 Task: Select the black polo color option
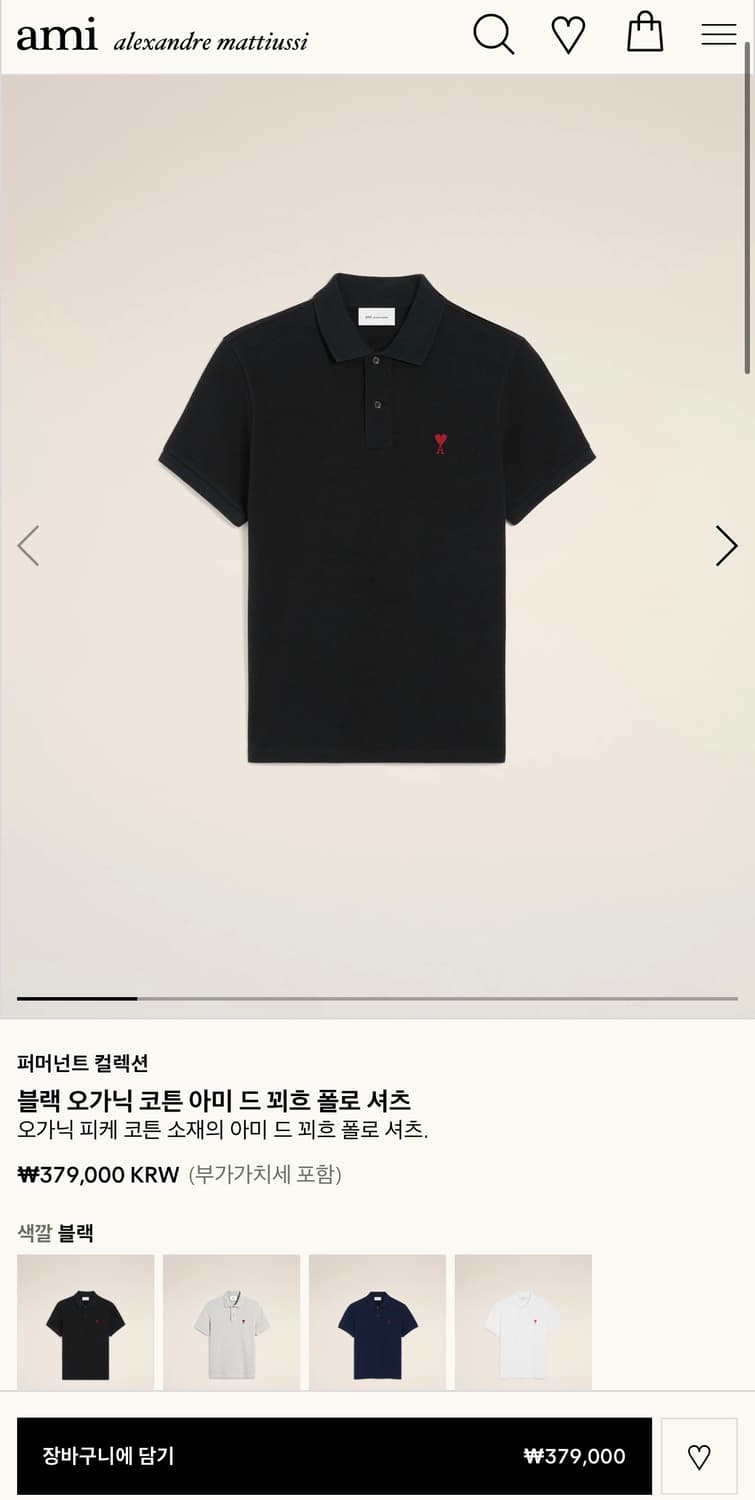tap(85, 1322)
